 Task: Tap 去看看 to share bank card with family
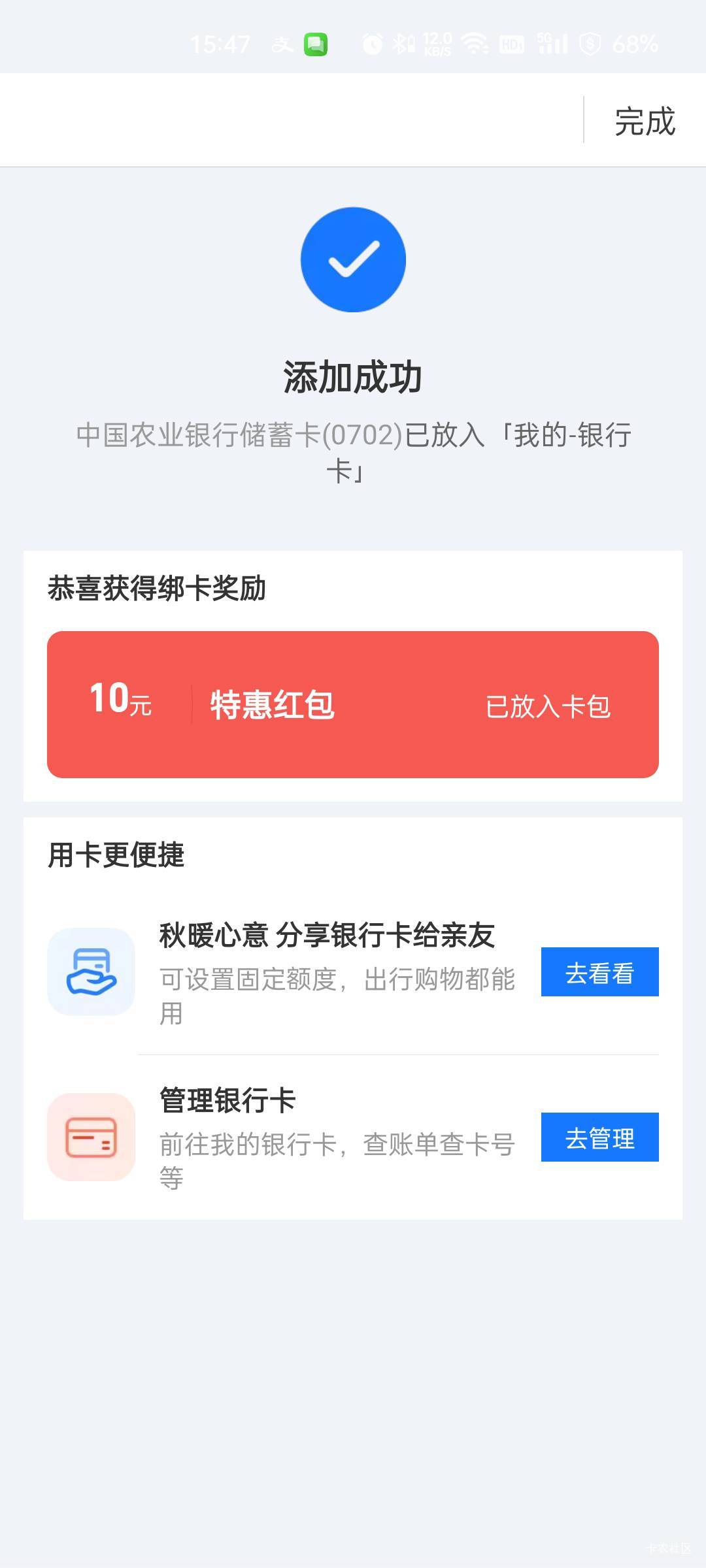599,972
